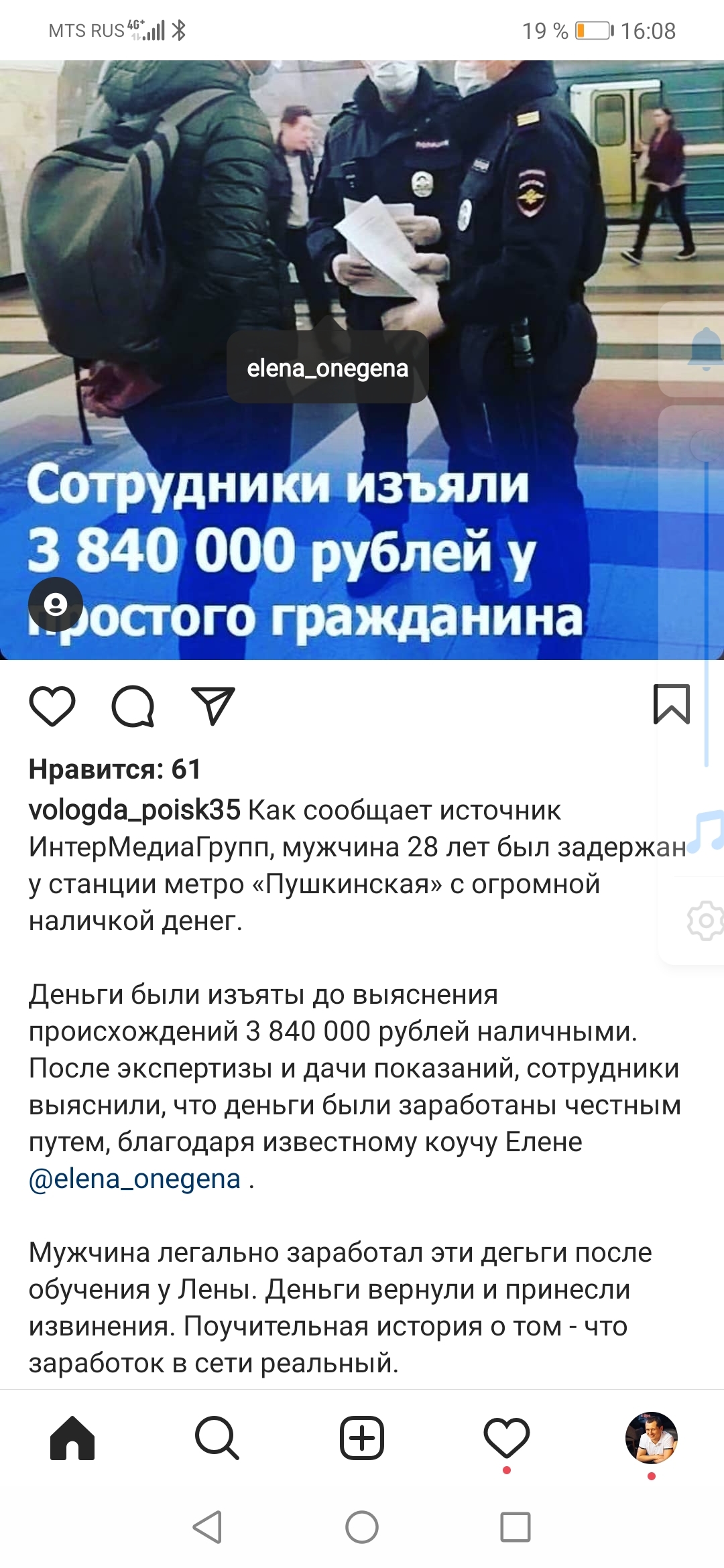The width and height of the screenshot is (724, 1568).
Task: Tap the tagged people icon on photo
Action: pyautogui.click(x=56, y=604)
